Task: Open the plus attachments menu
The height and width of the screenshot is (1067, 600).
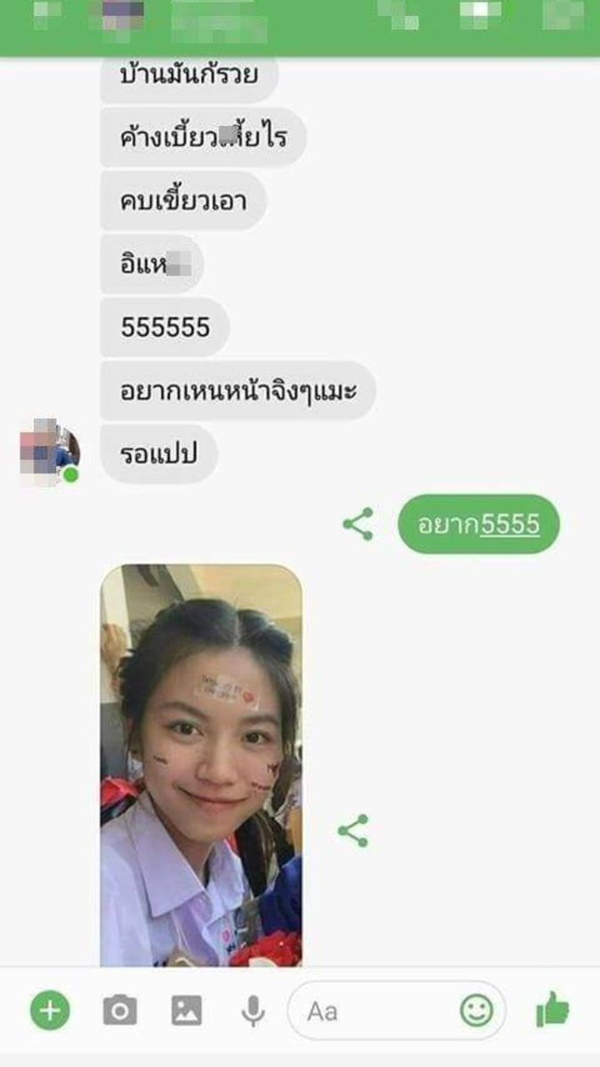Action: [x=50, y=1011]
